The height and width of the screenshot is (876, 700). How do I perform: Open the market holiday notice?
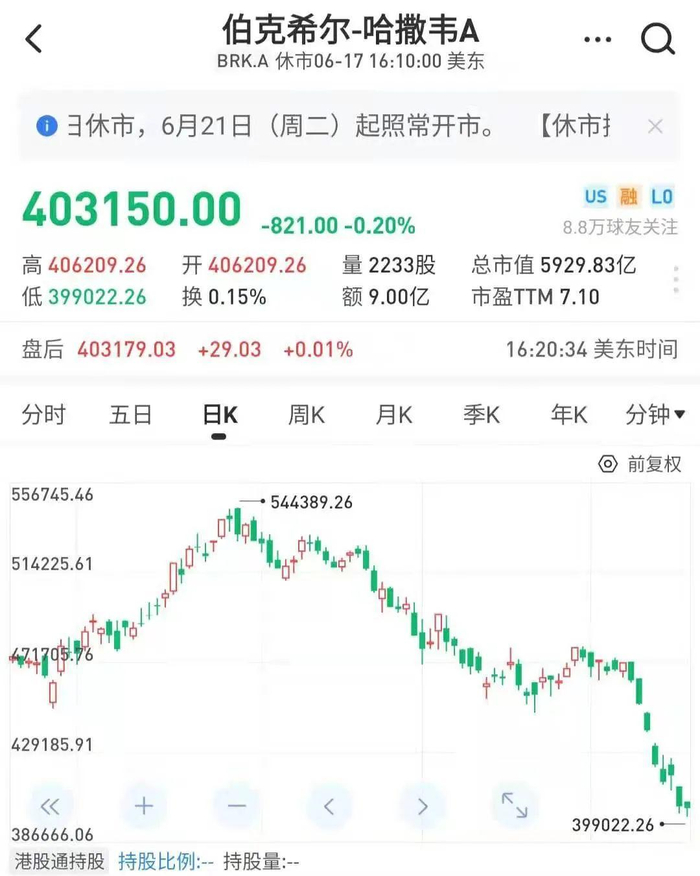click(x=330, y=127)
